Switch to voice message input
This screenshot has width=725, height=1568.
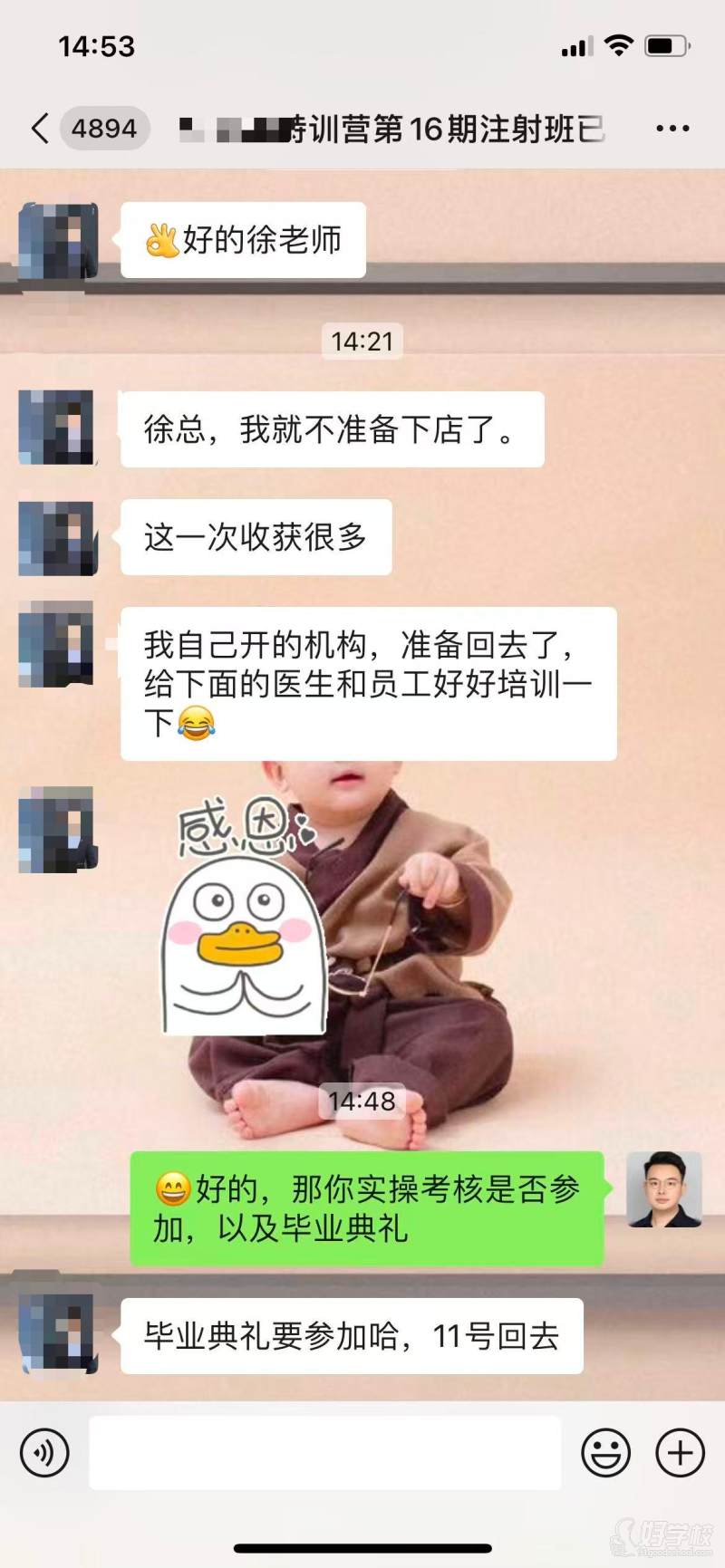click(44, 1452)
